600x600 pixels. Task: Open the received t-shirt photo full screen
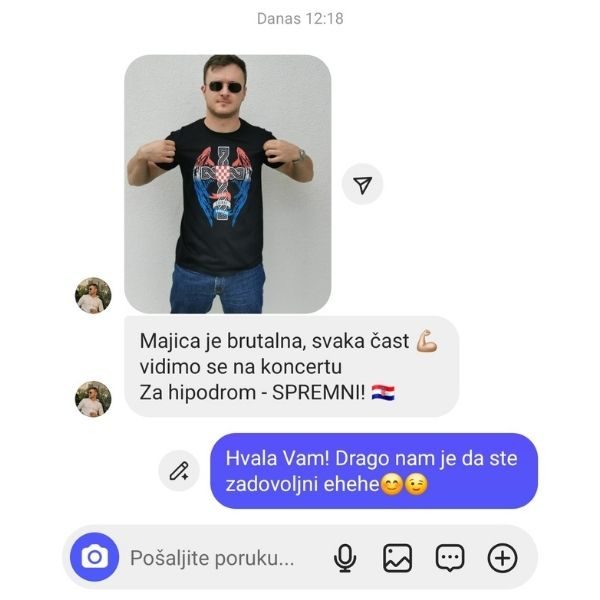coord(227,183)
